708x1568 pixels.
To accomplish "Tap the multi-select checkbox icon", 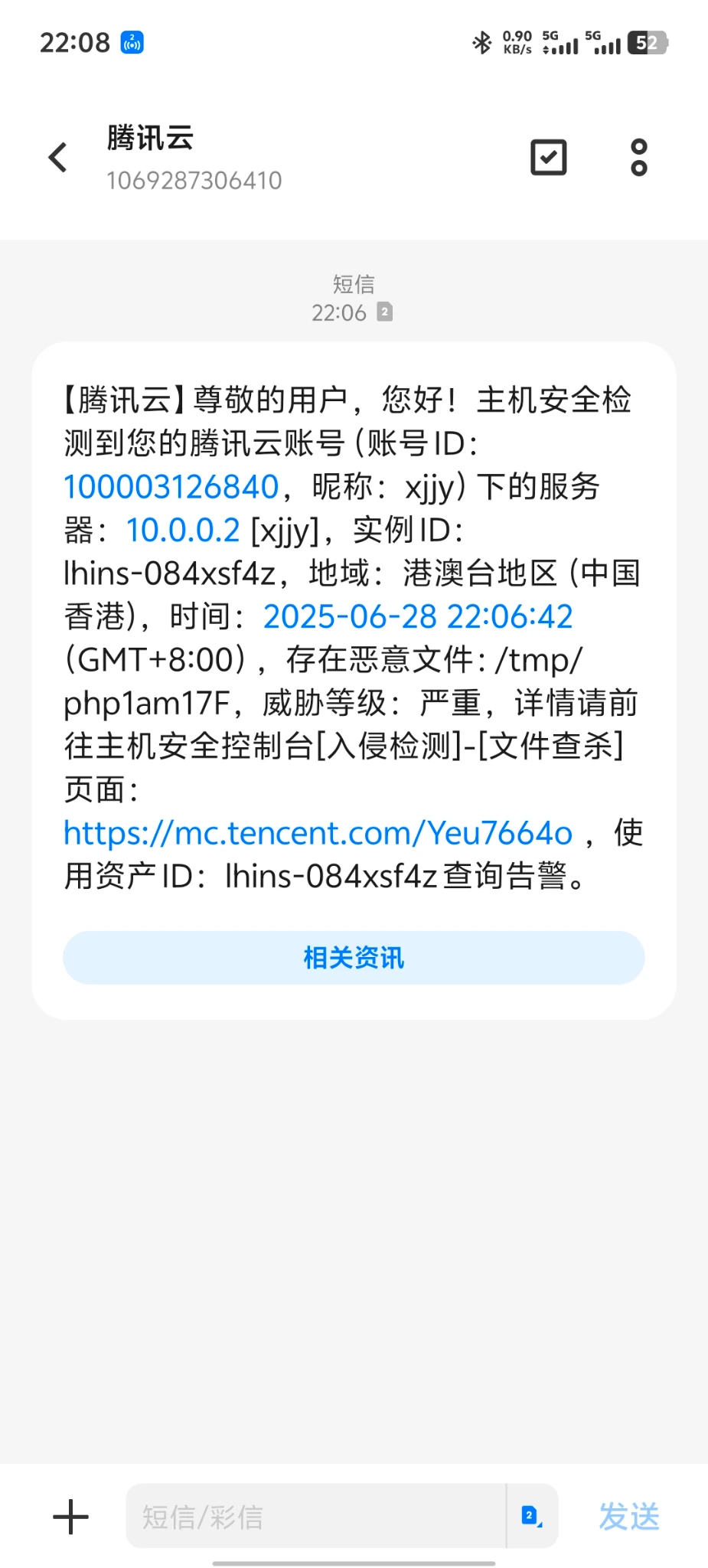I will (x=548, y=158).
